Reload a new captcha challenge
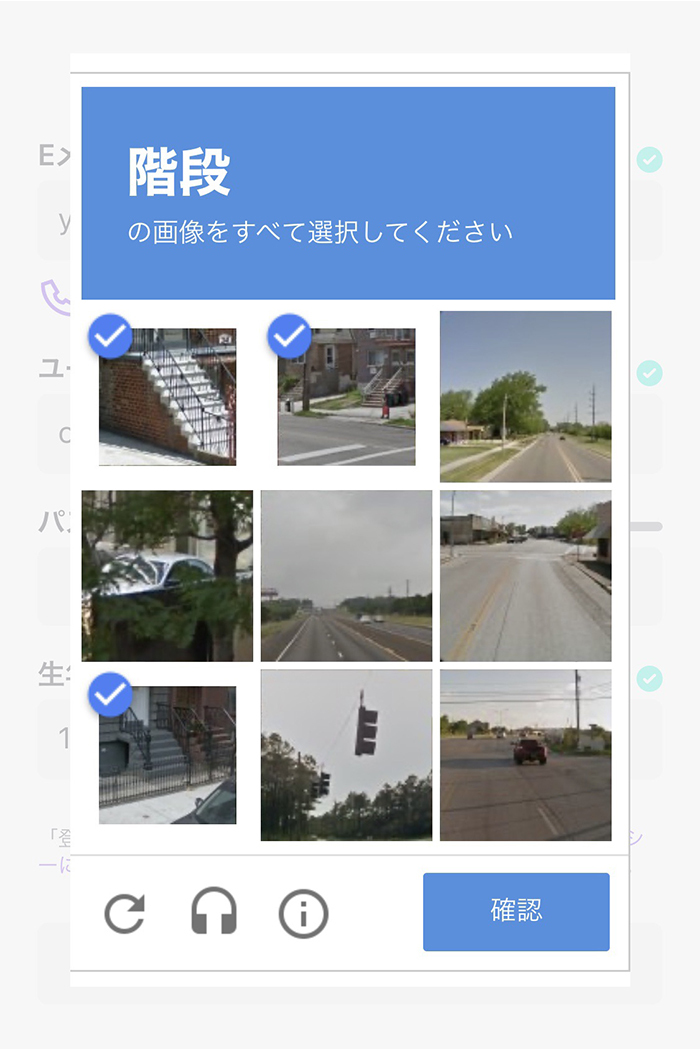 pyautogui.click(x=125, y=913)
